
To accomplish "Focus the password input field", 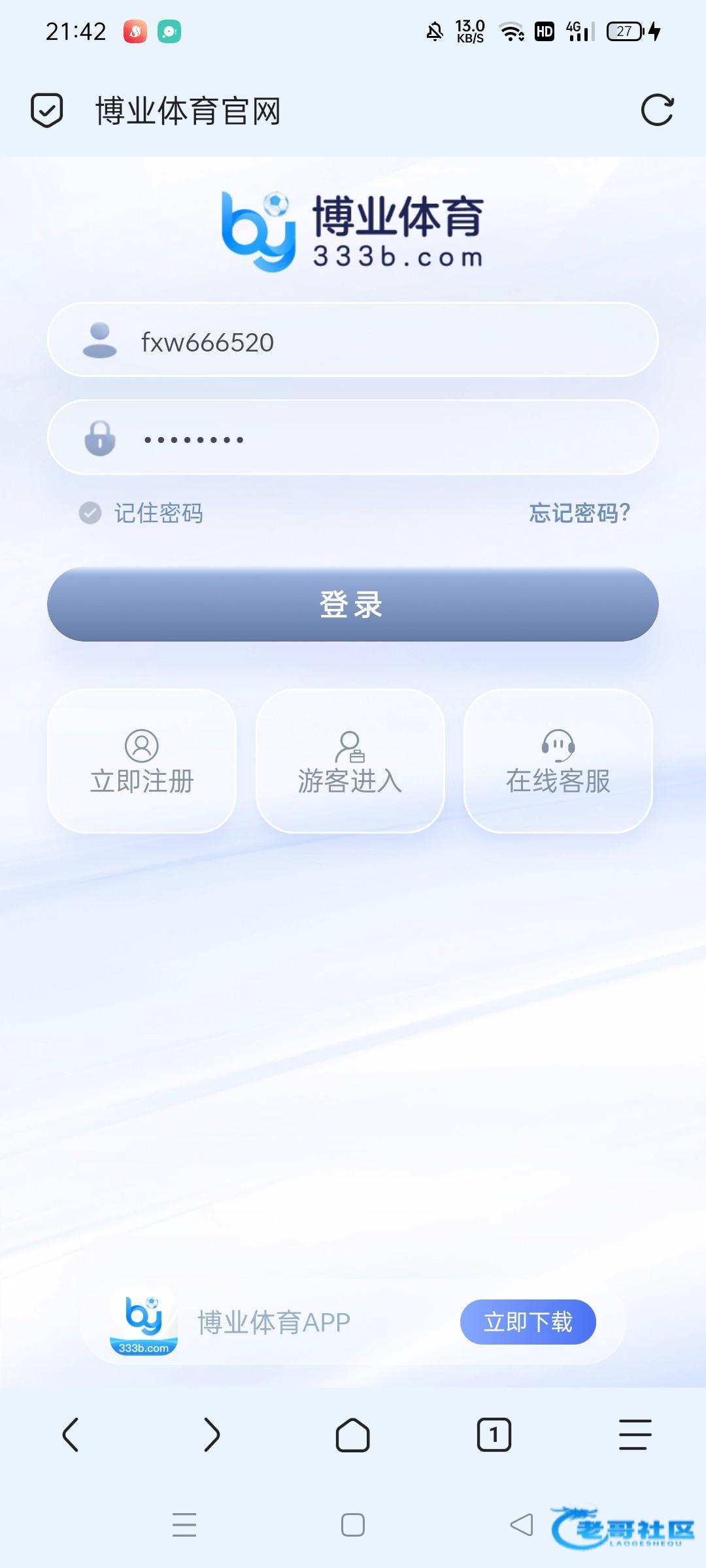I will point(353,437).
